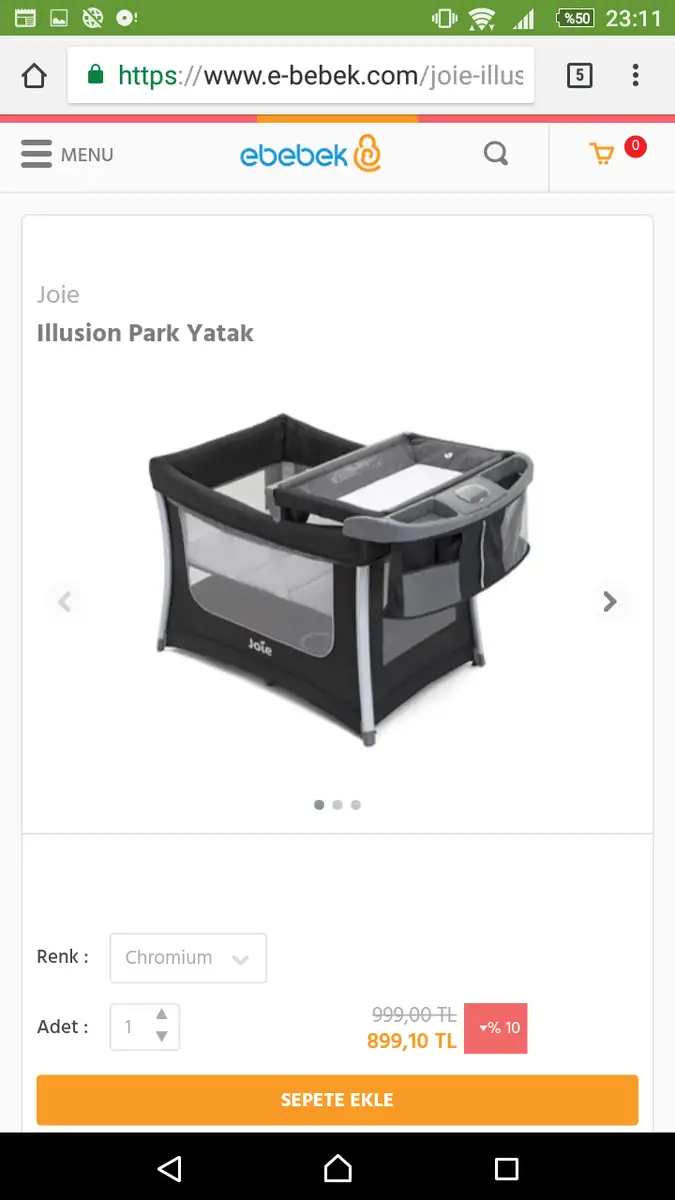Go back using the system back button

pos(169,1168)
